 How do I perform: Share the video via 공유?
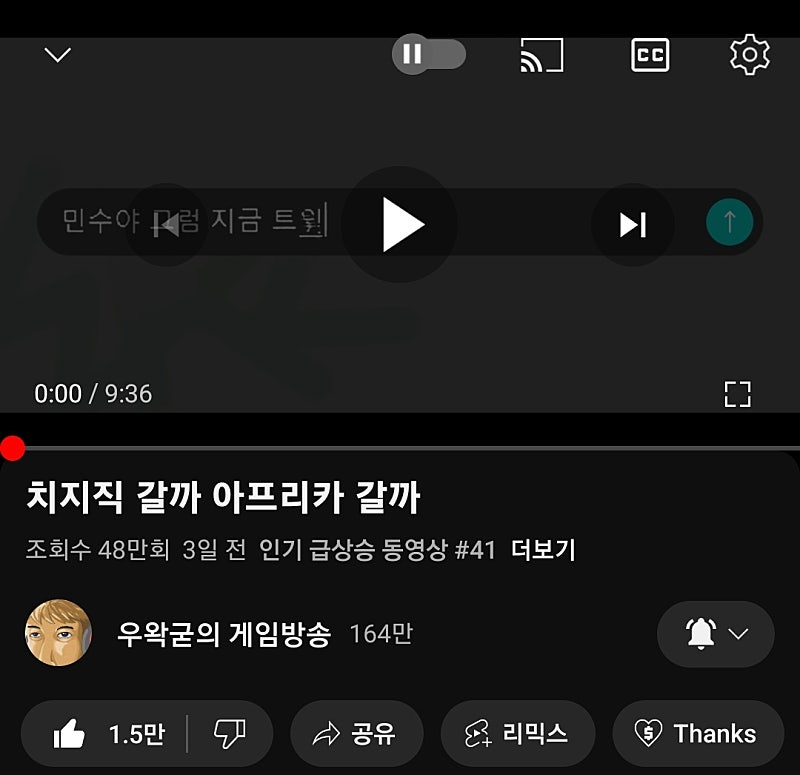tap(356, 734)
